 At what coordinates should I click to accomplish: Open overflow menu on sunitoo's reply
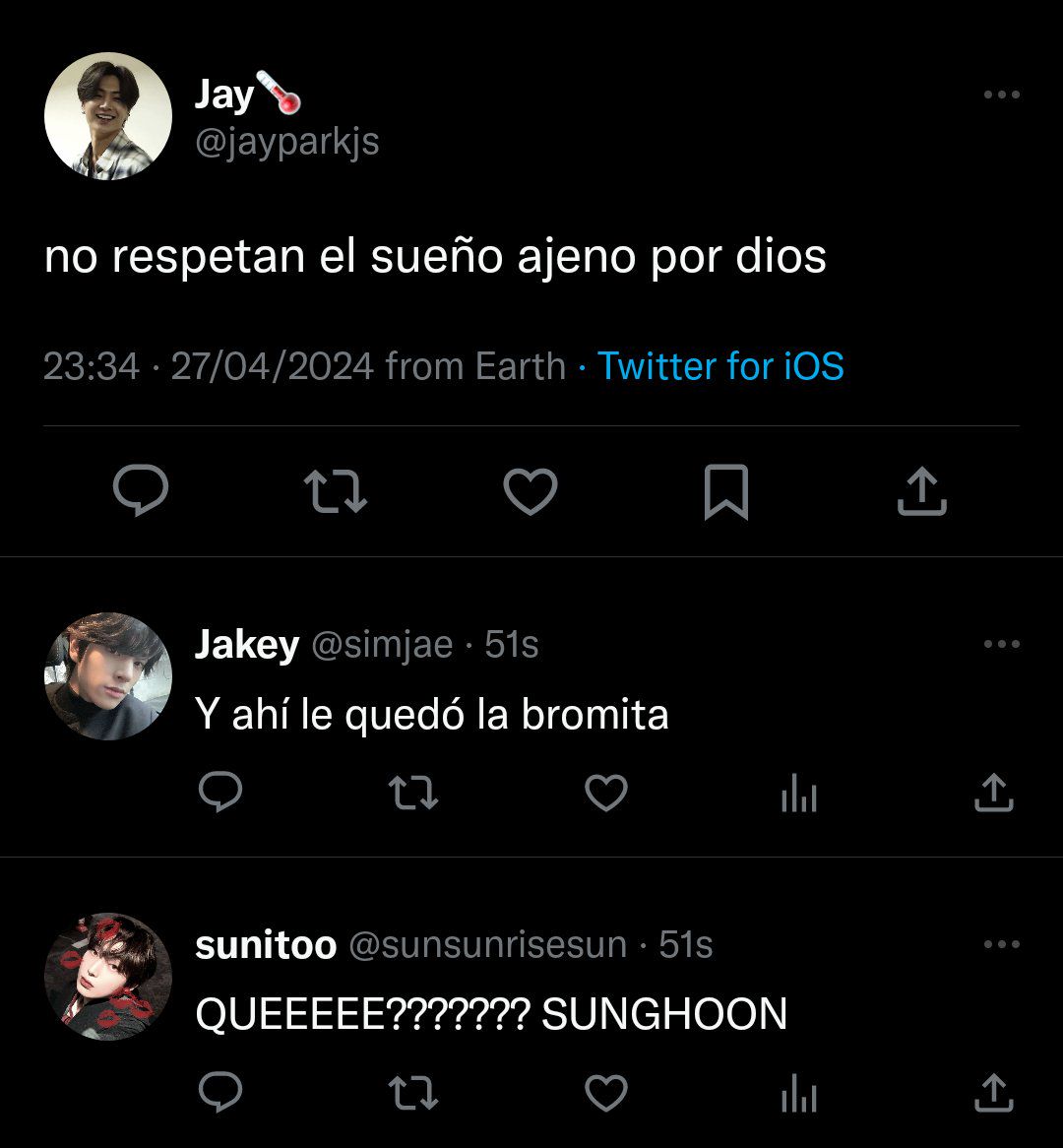tap(1001, 944)
